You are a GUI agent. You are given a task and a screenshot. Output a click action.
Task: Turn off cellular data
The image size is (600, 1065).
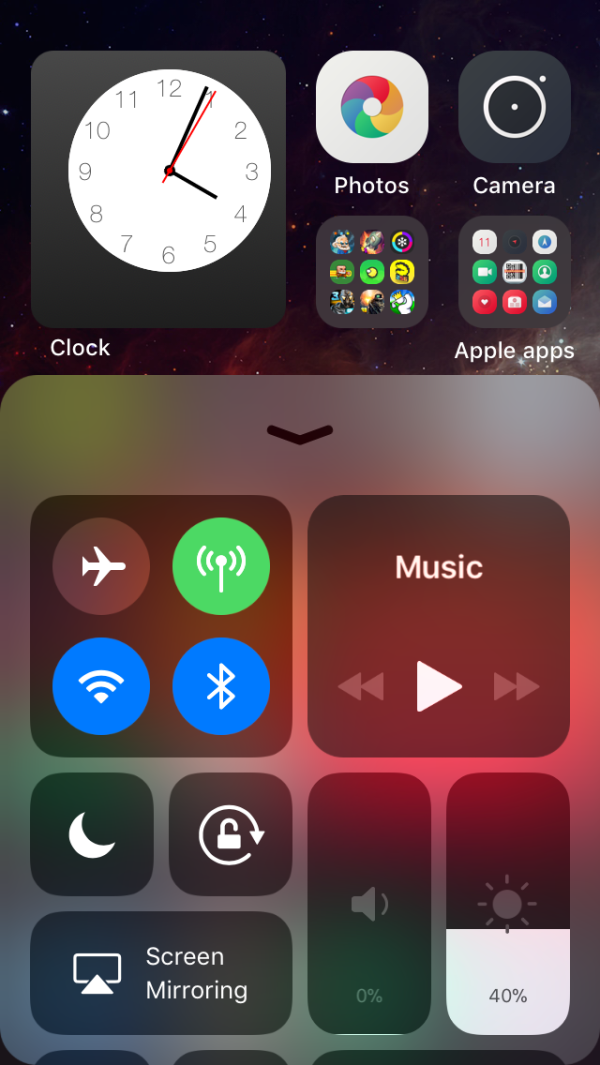coord(221,567)
